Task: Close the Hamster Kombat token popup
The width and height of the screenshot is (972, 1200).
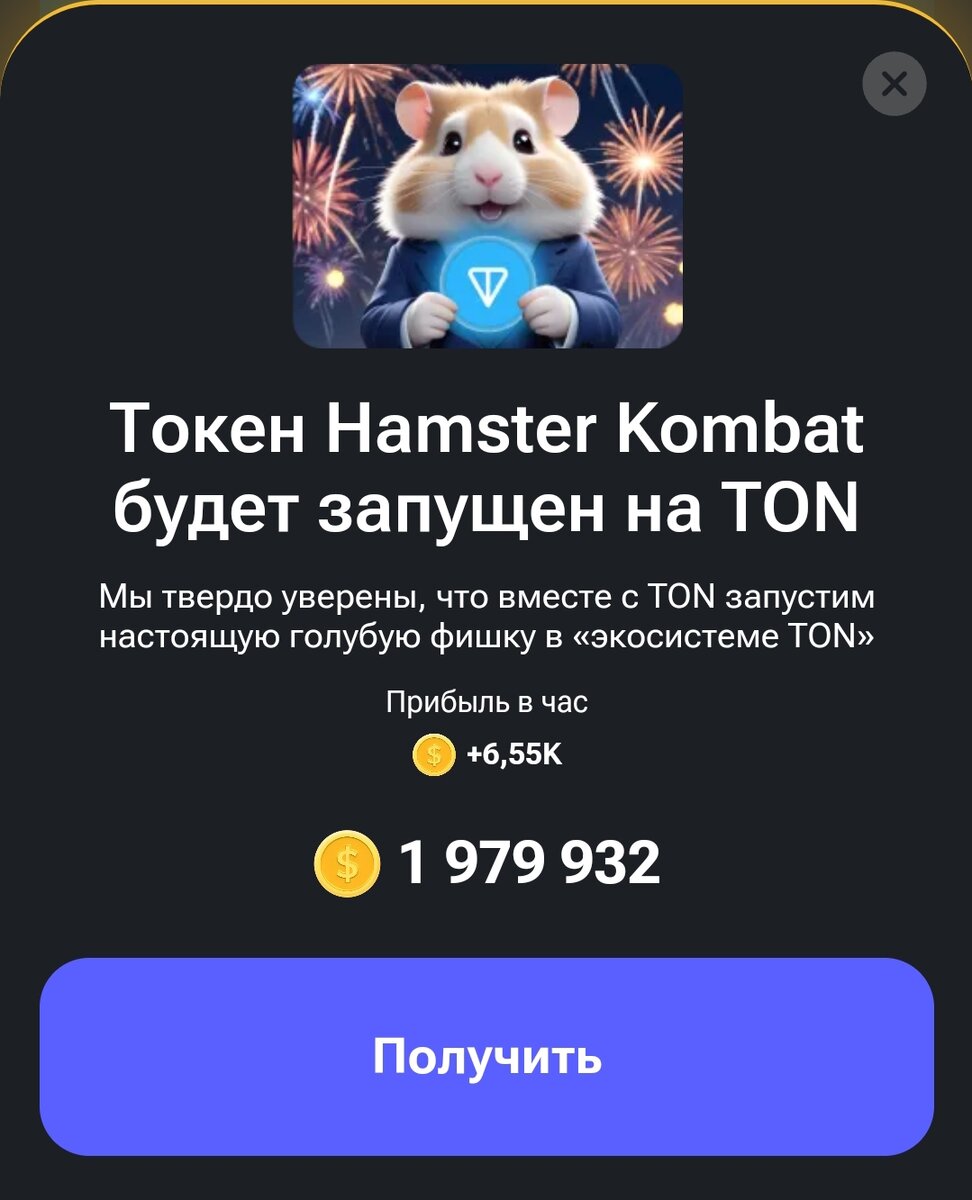Action: (894, 85)
